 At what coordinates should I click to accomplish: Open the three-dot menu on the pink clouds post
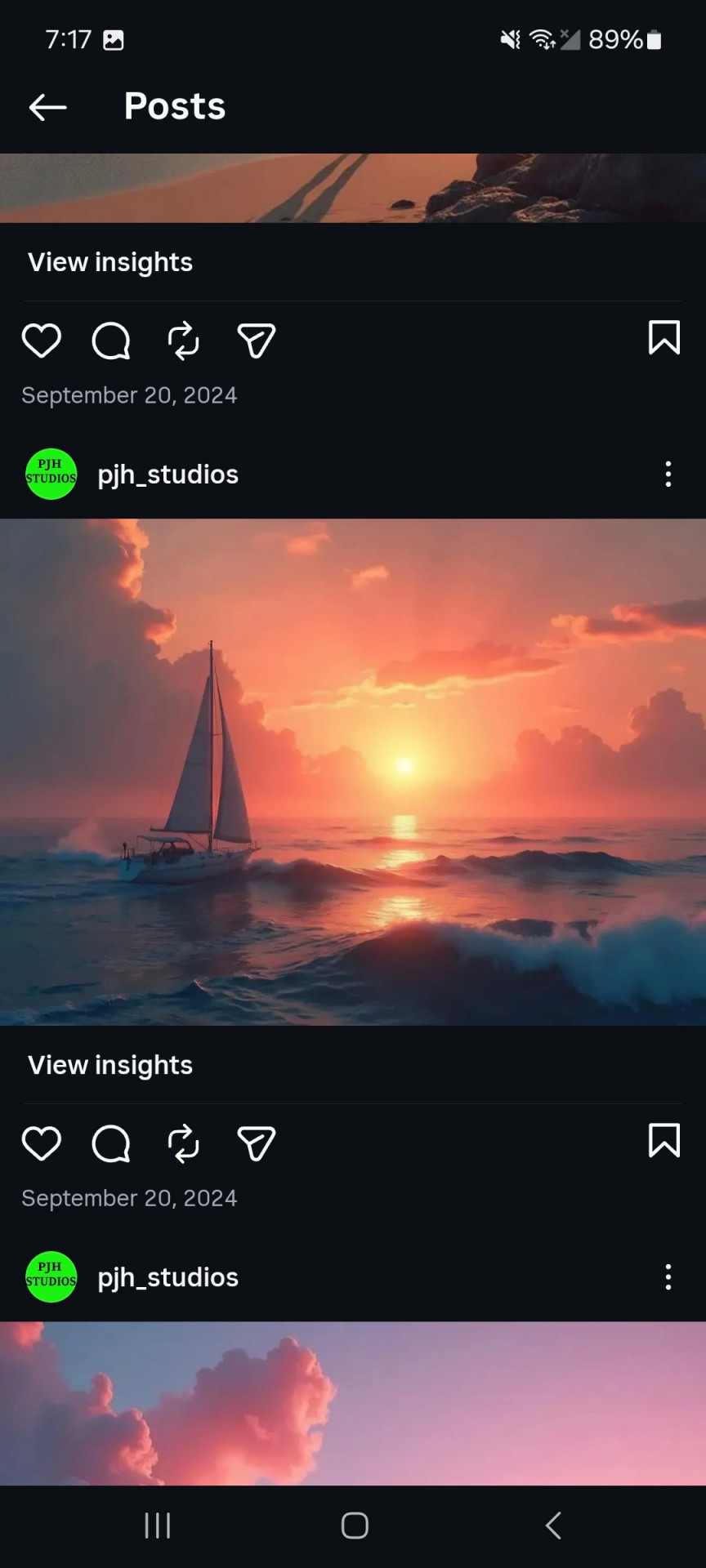[x=668, y=1277]
